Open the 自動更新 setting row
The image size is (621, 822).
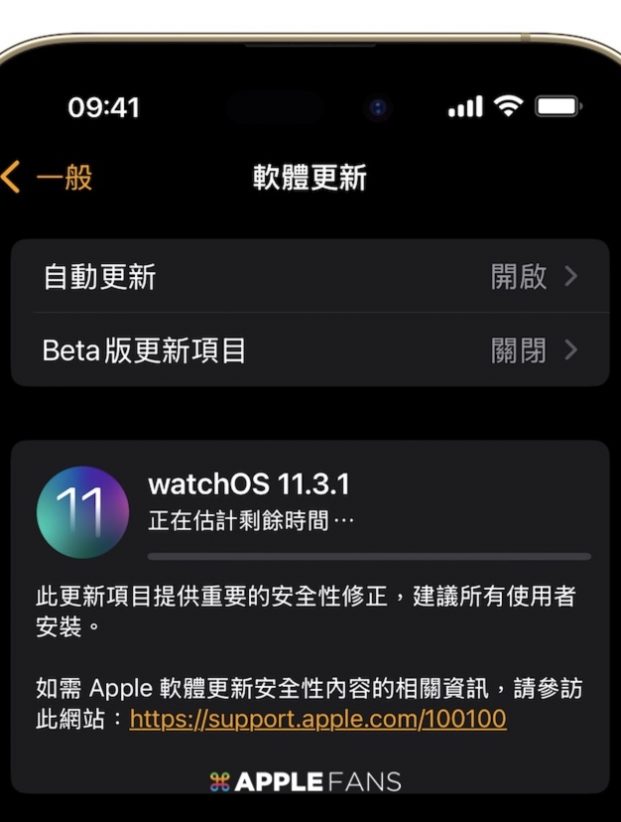point(310,277)
